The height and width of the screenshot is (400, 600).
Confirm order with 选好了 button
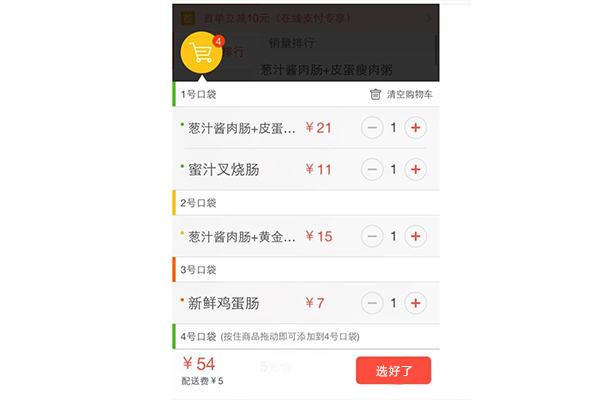393,371
